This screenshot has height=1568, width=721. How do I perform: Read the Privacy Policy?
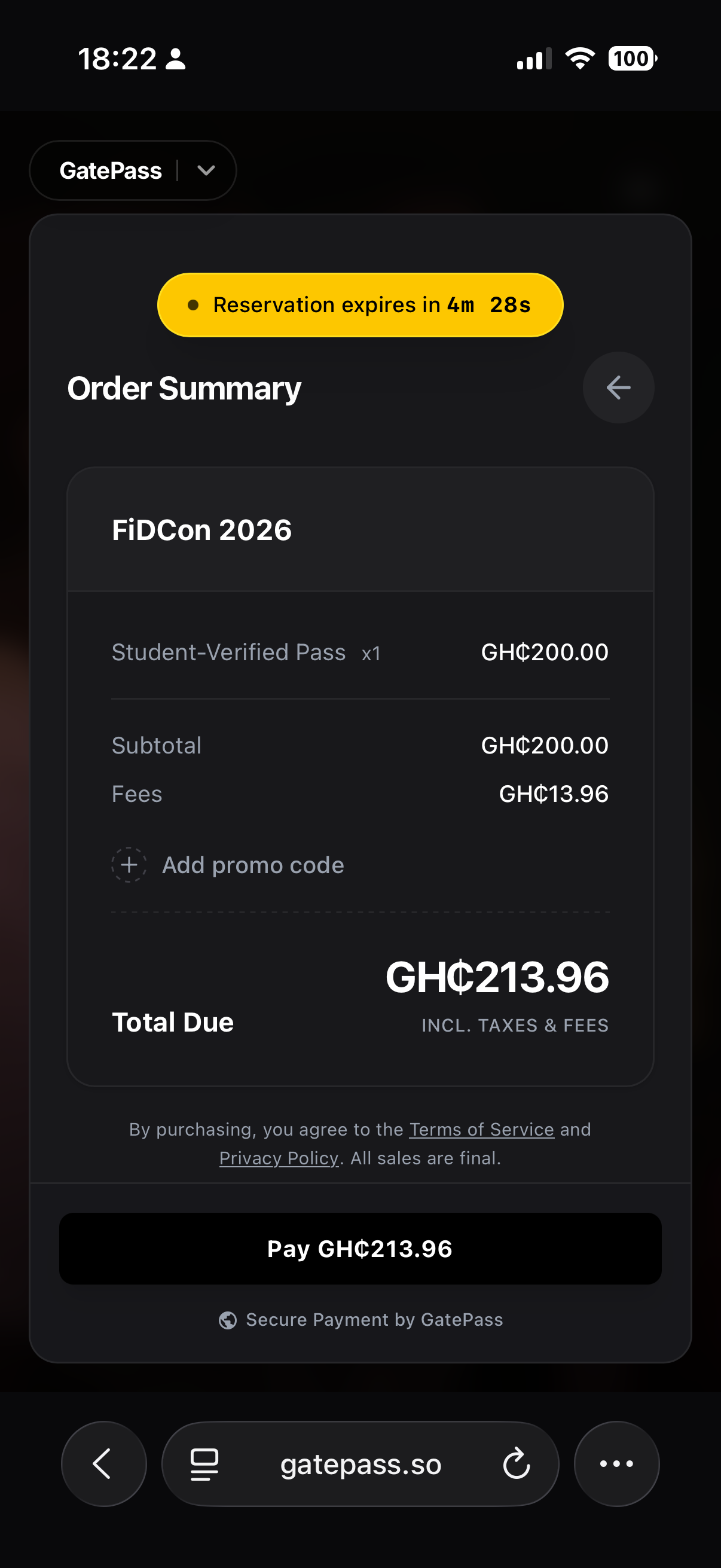[279, 1158]
